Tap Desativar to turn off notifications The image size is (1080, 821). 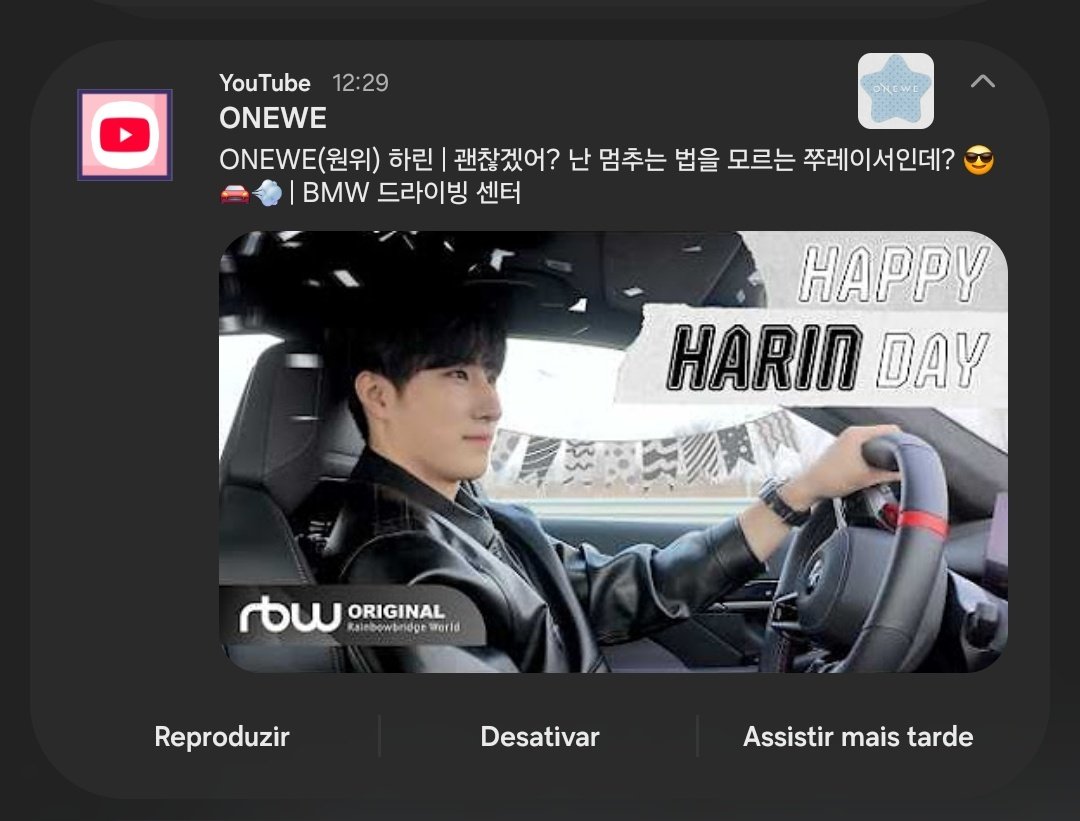click(x=540, y=737)
